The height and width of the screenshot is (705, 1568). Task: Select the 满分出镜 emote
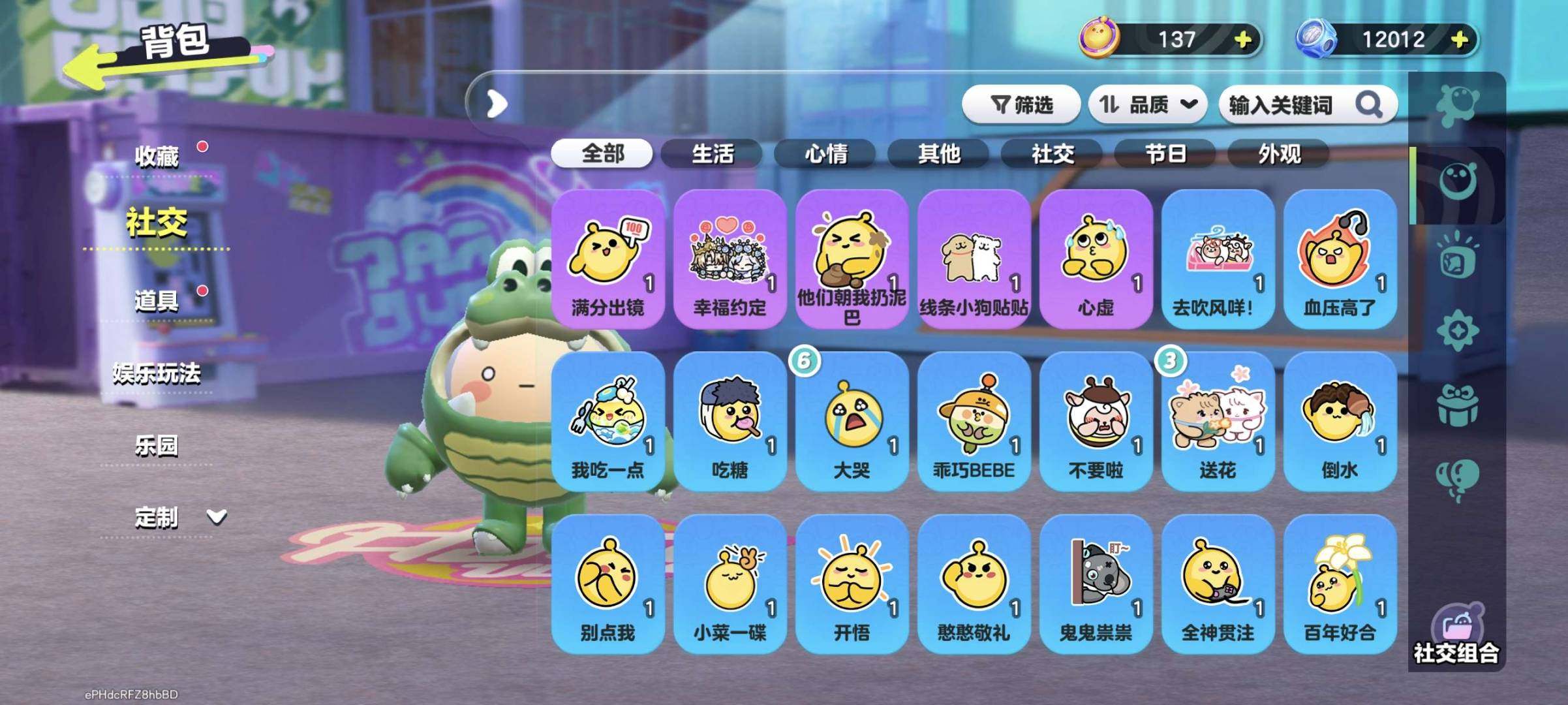click(607, 259)
